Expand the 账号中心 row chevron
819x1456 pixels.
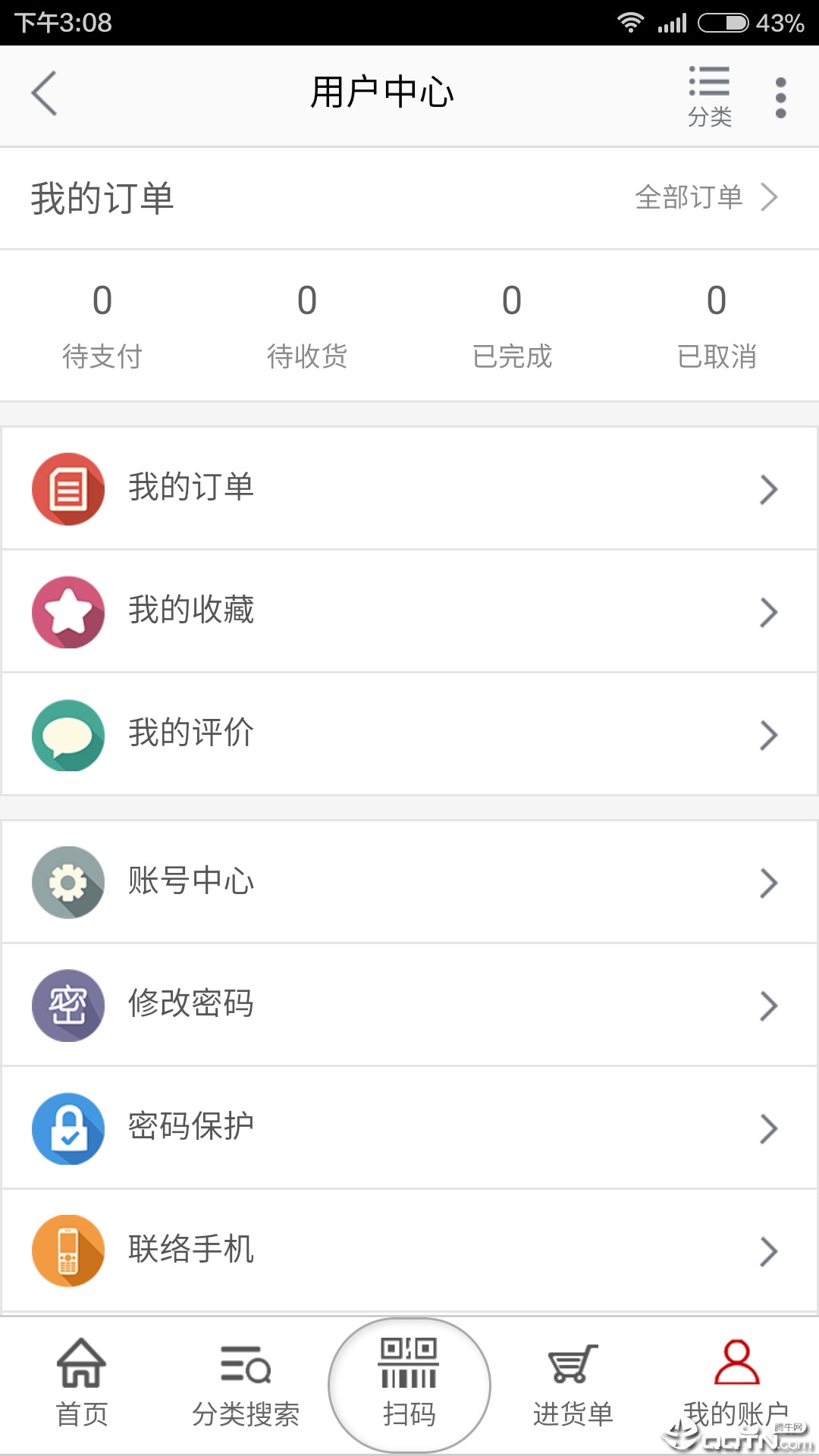(x=768, y=882)
